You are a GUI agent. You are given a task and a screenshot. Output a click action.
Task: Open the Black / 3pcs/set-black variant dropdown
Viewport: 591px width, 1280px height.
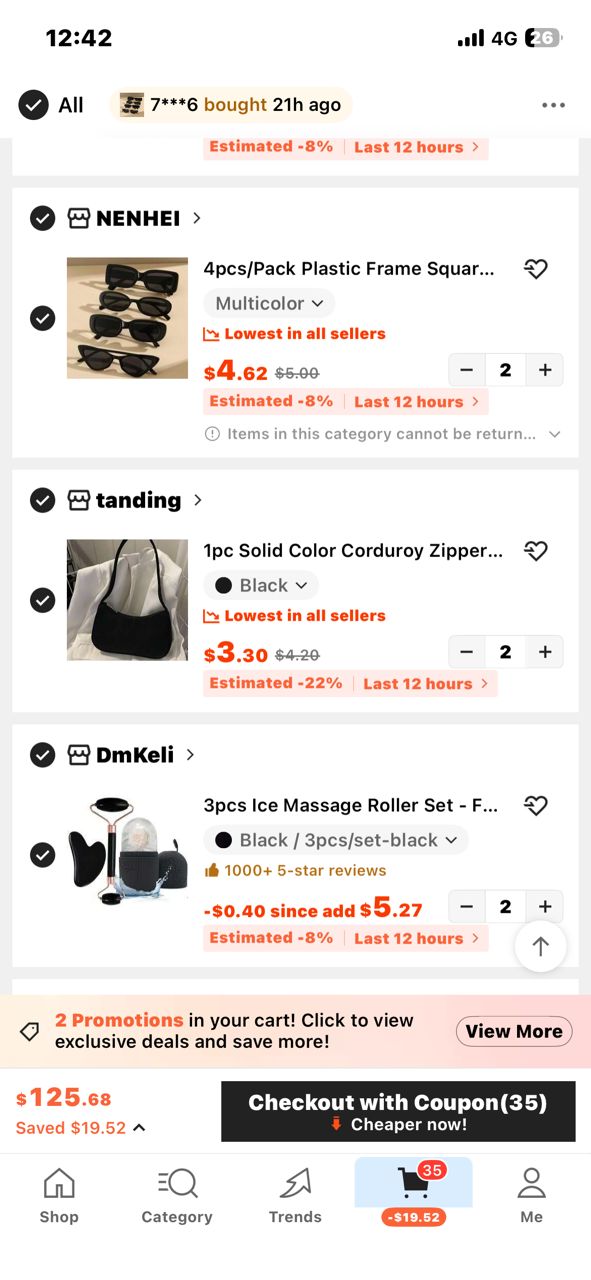tap(335, 840)
